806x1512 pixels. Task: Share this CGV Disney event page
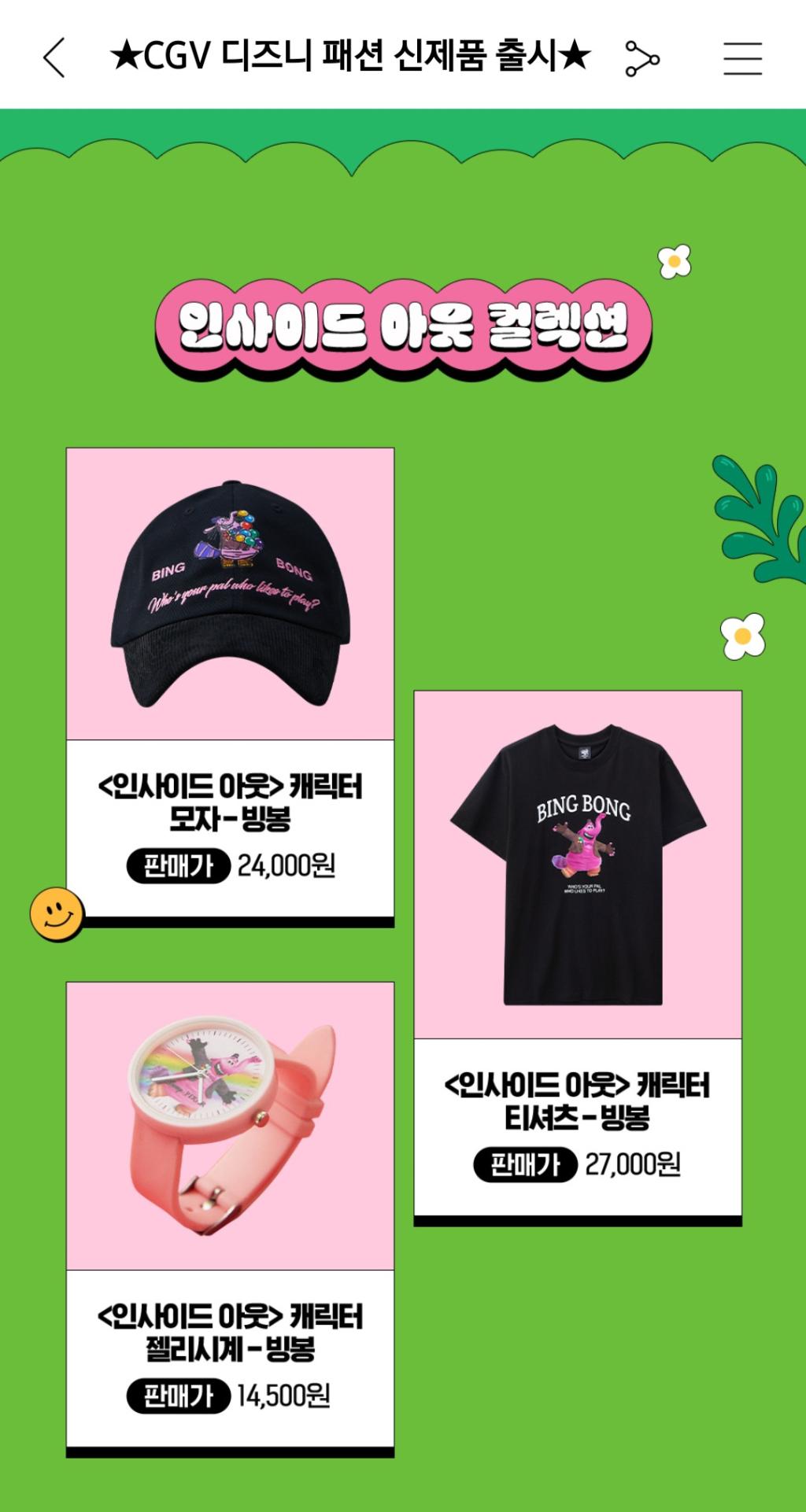coord(641,58)
